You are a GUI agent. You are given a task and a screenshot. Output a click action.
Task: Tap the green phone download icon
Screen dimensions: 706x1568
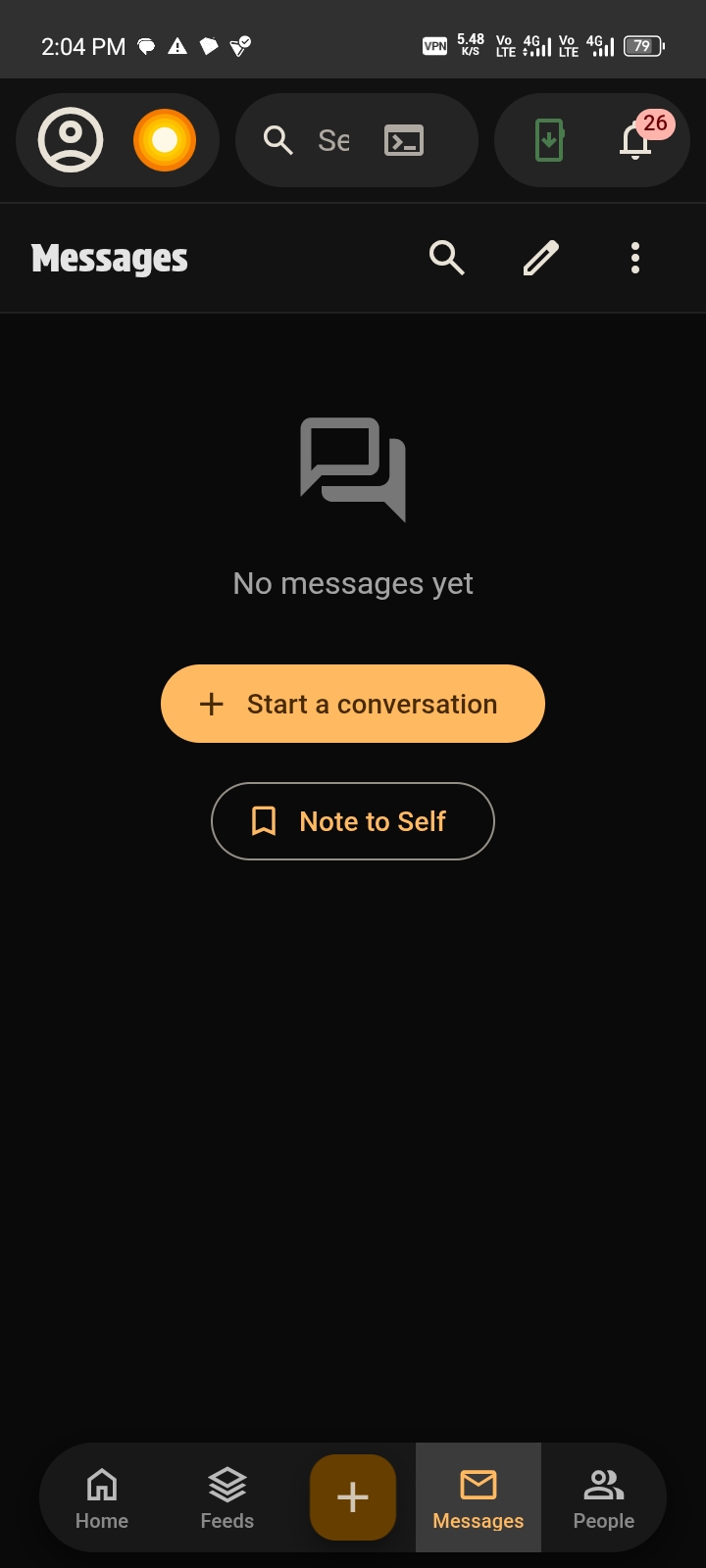click(x=549, y=140)
